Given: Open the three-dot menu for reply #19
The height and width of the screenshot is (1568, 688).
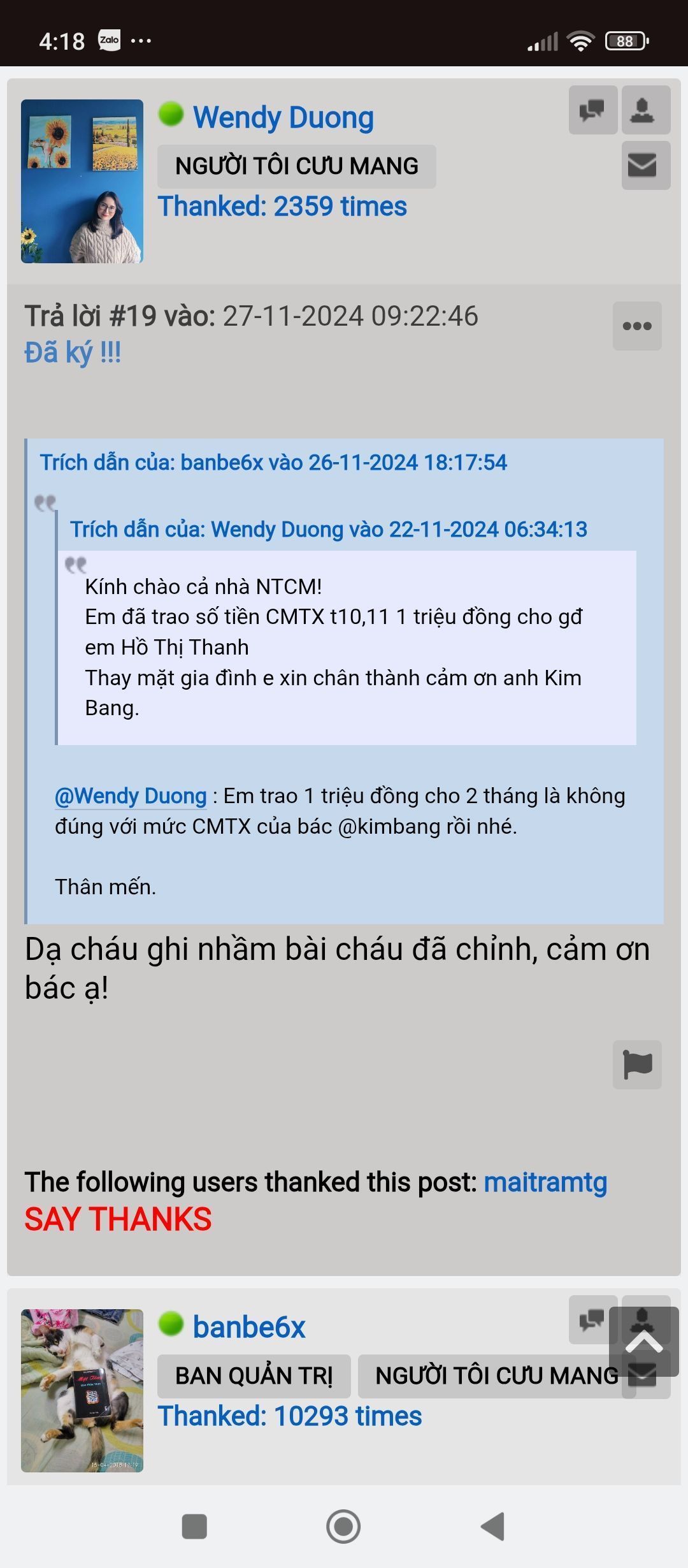Looking at the screenshot, I should 637,326.
